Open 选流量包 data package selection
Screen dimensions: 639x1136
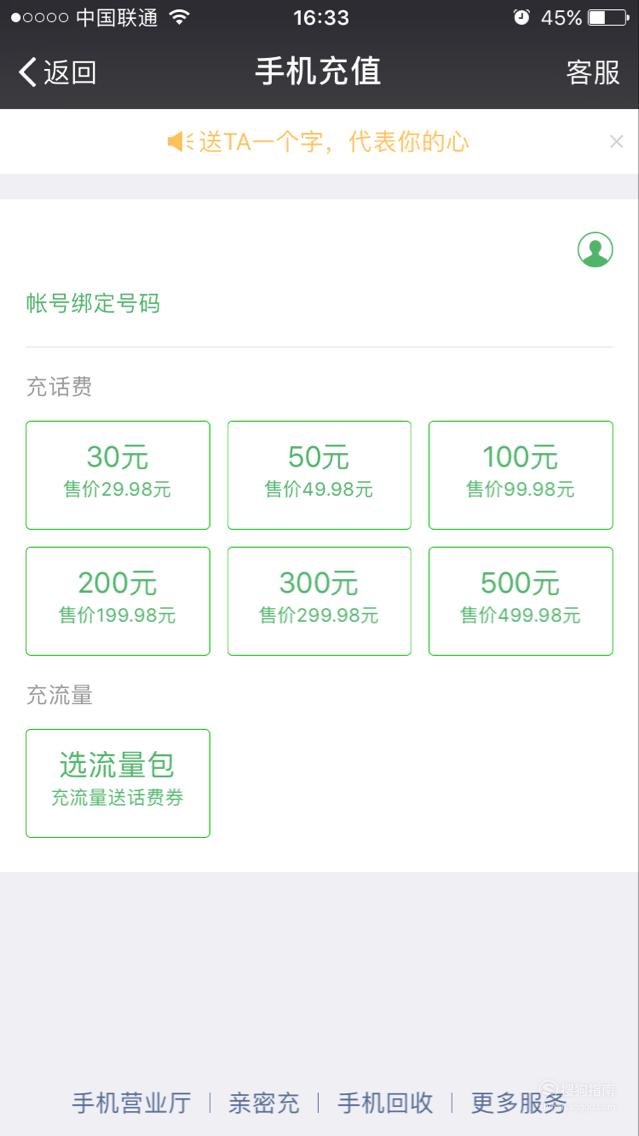click(x=118, y=783)
